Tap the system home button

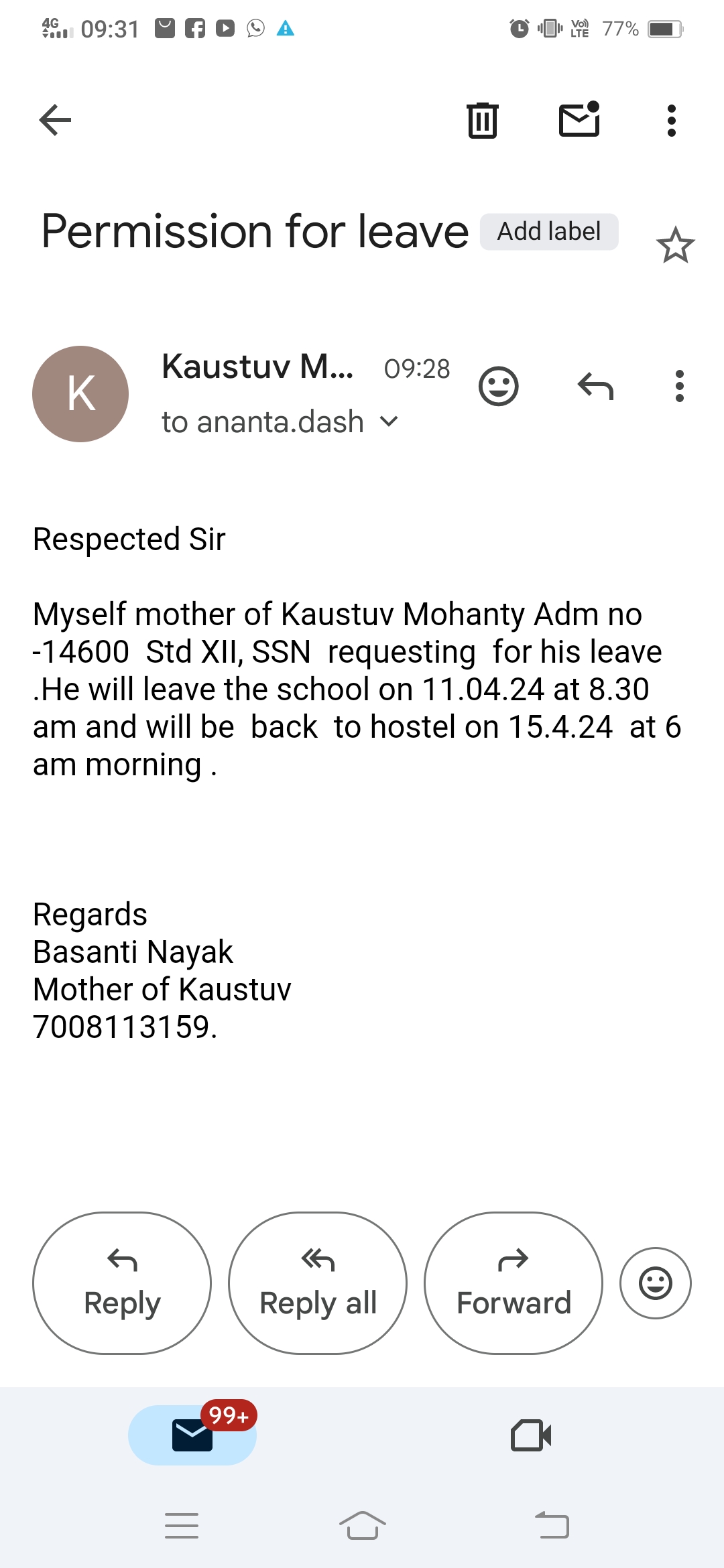[362, 1526]
